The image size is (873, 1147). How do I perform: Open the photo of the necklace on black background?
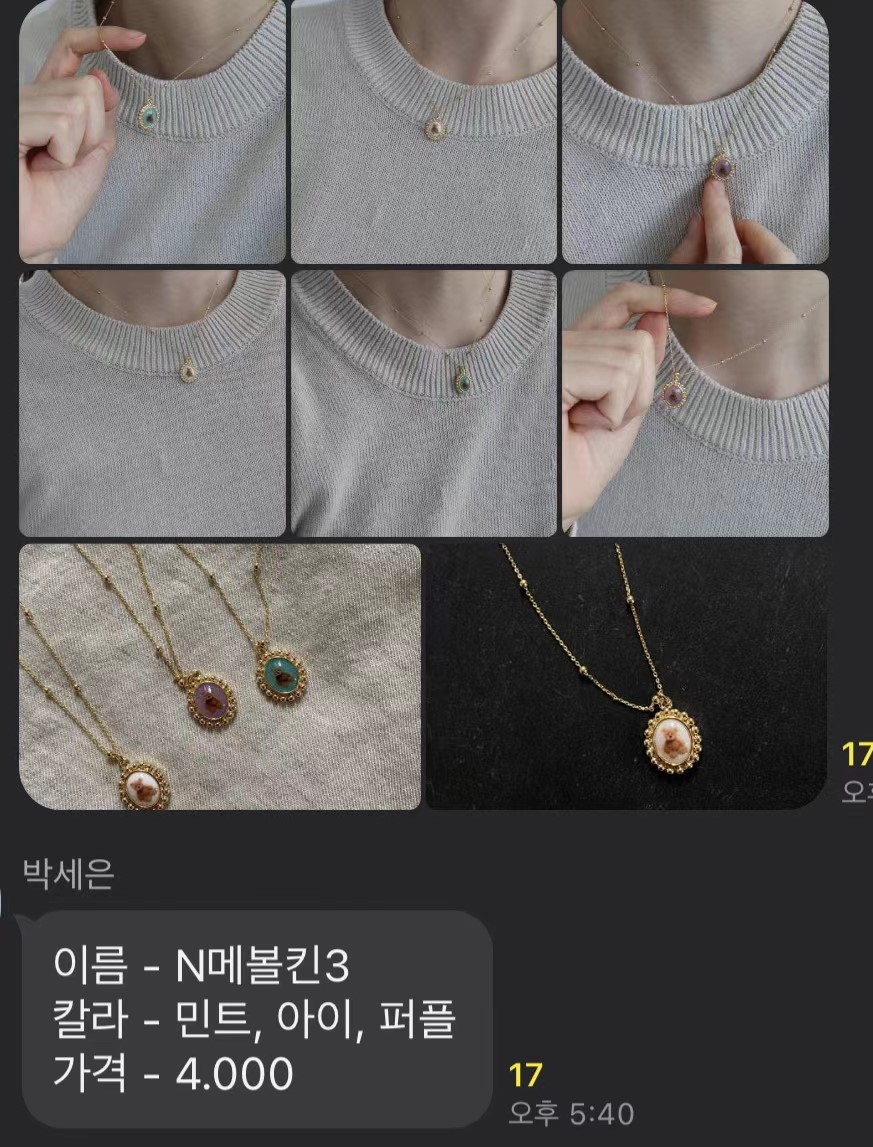point(627,676)
